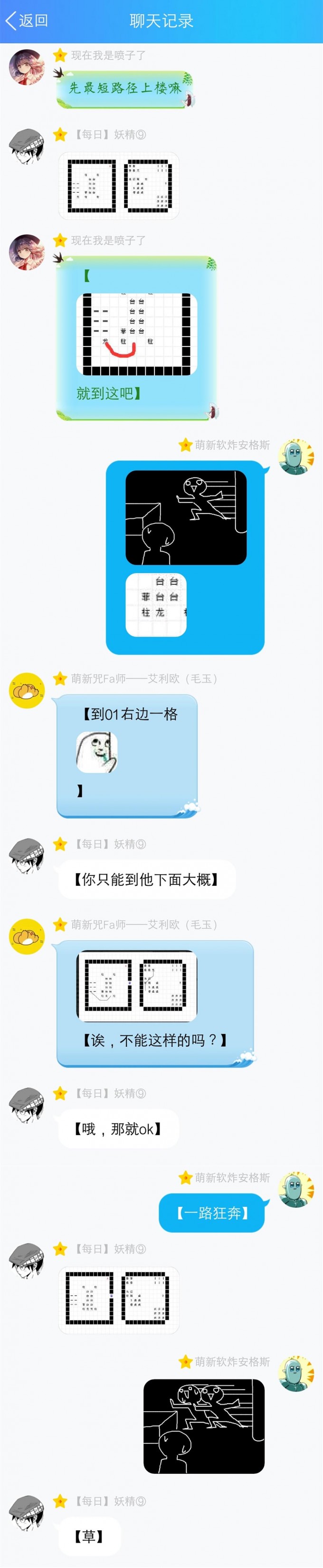The width and height of the screenshot is (323, 1568).
Task: Go back using 返回 button
Action: click(27, 21)
